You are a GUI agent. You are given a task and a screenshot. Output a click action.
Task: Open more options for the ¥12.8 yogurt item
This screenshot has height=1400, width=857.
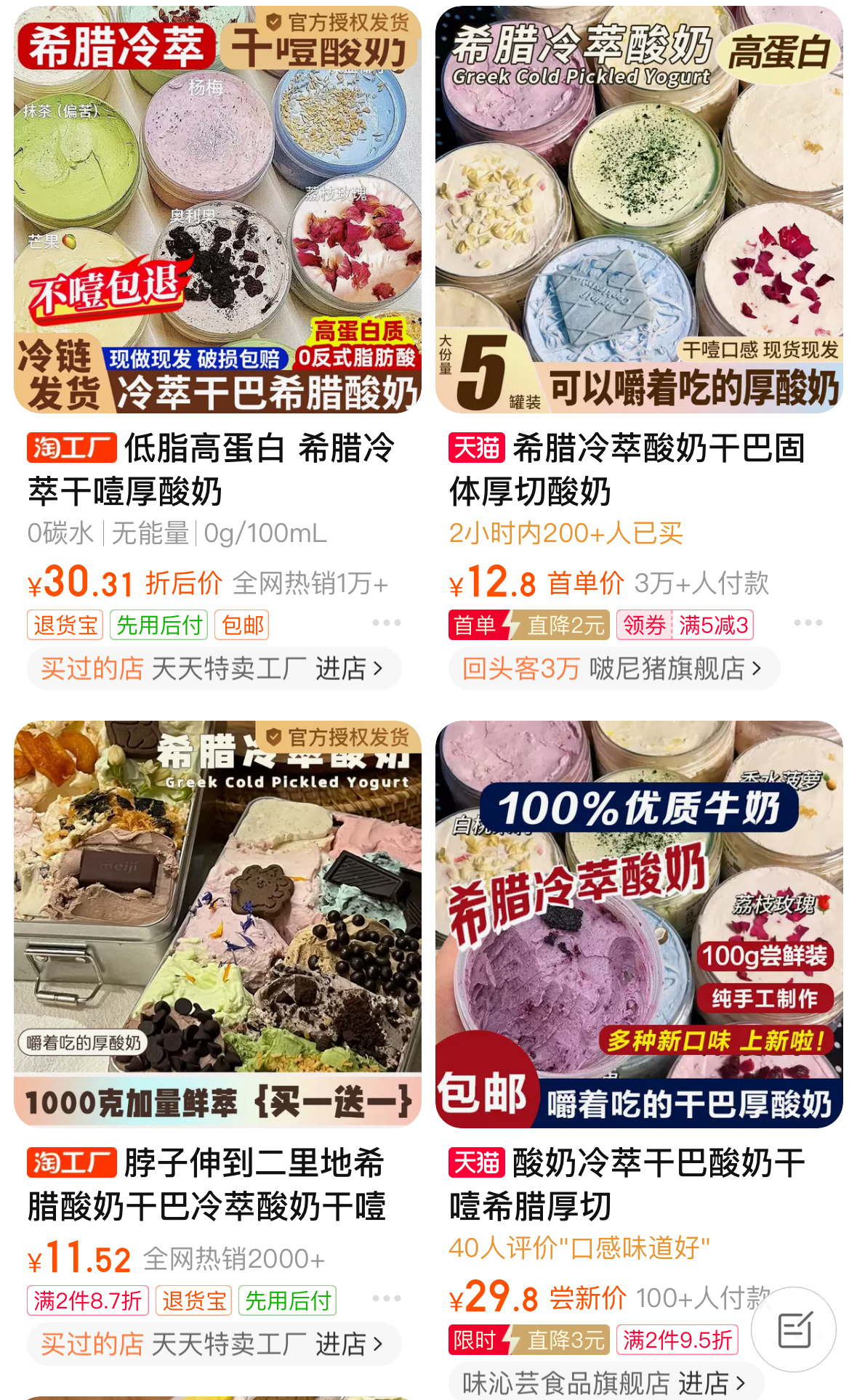[808, 623]
